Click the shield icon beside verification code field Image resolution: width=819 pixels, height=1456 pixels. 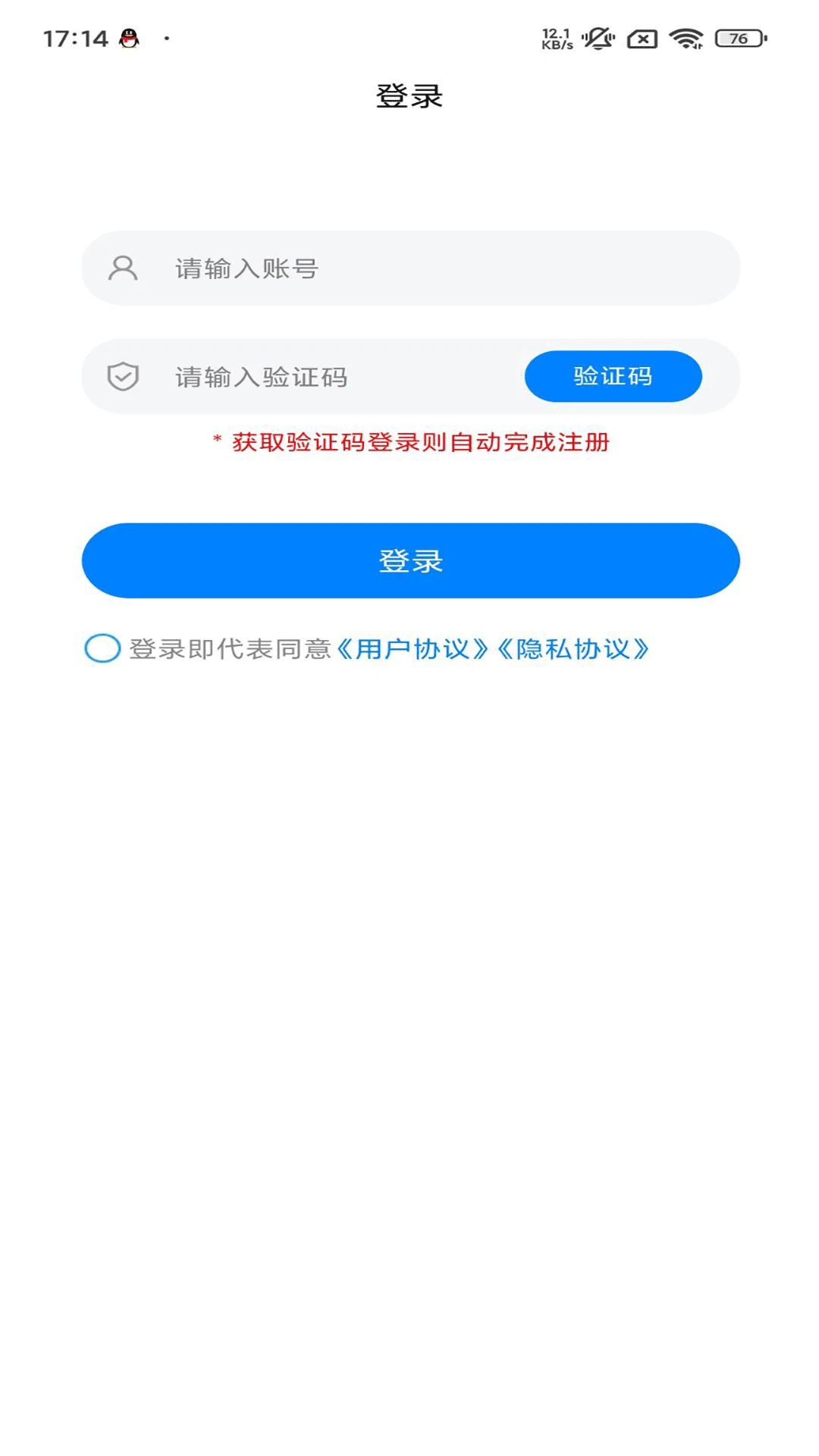pyautogui.click(x=124, y=375)
